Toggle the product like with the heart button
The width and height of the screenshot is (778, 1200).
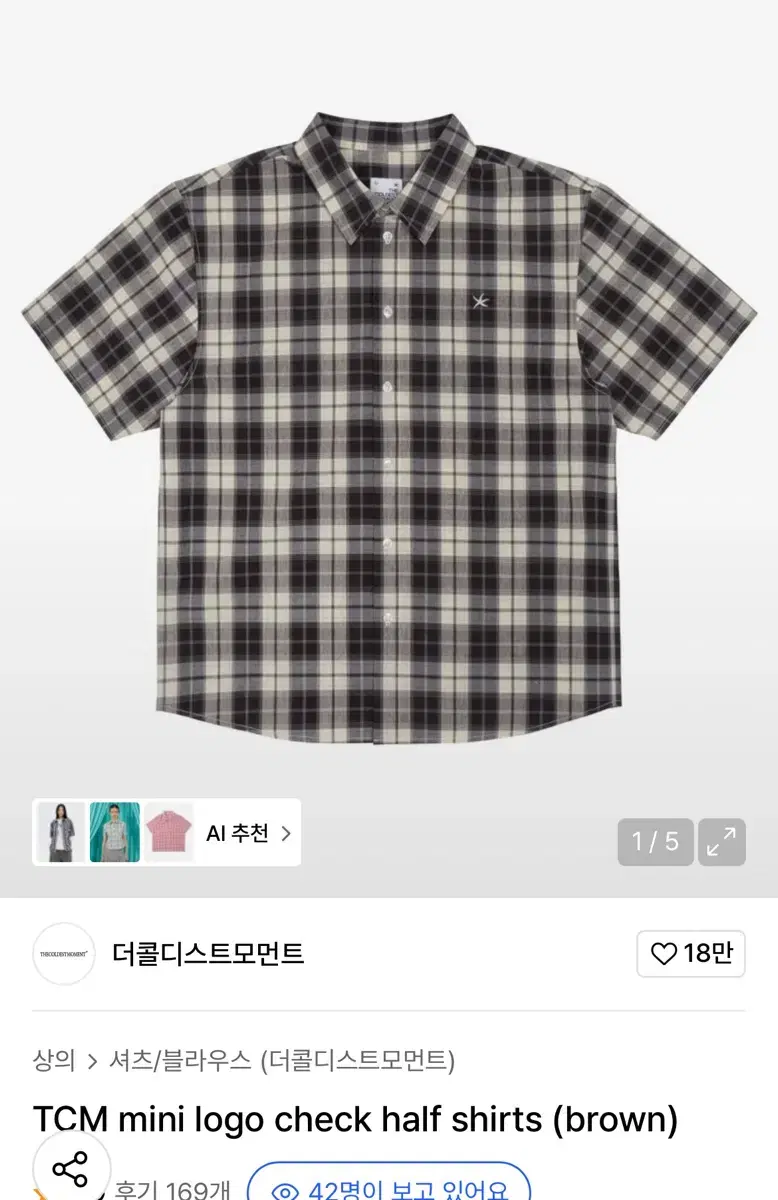[x=690, y=955]
